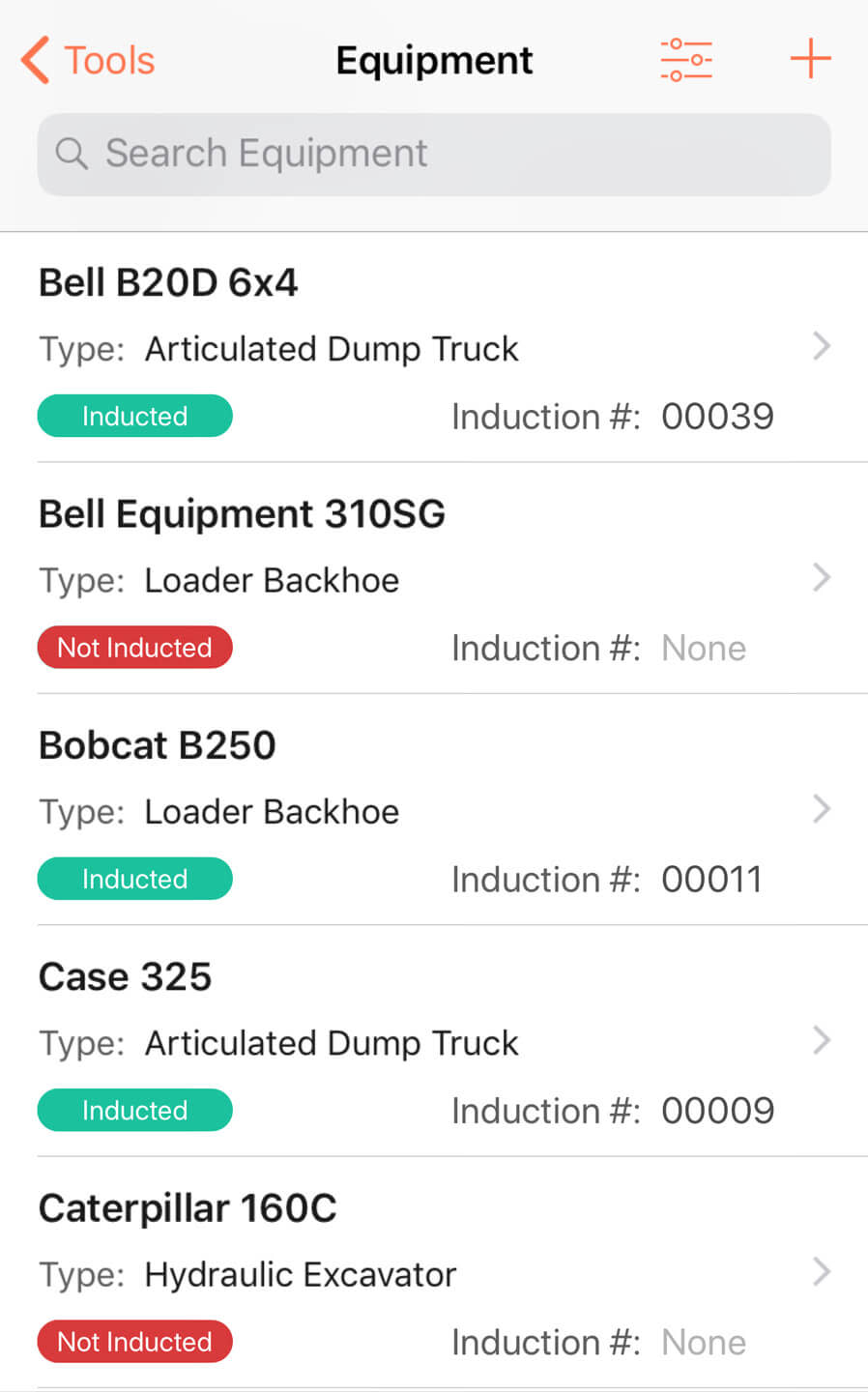Screen dimensions: 868x1392
Task: Add new equipment with the plus icon
Action: 810,60
